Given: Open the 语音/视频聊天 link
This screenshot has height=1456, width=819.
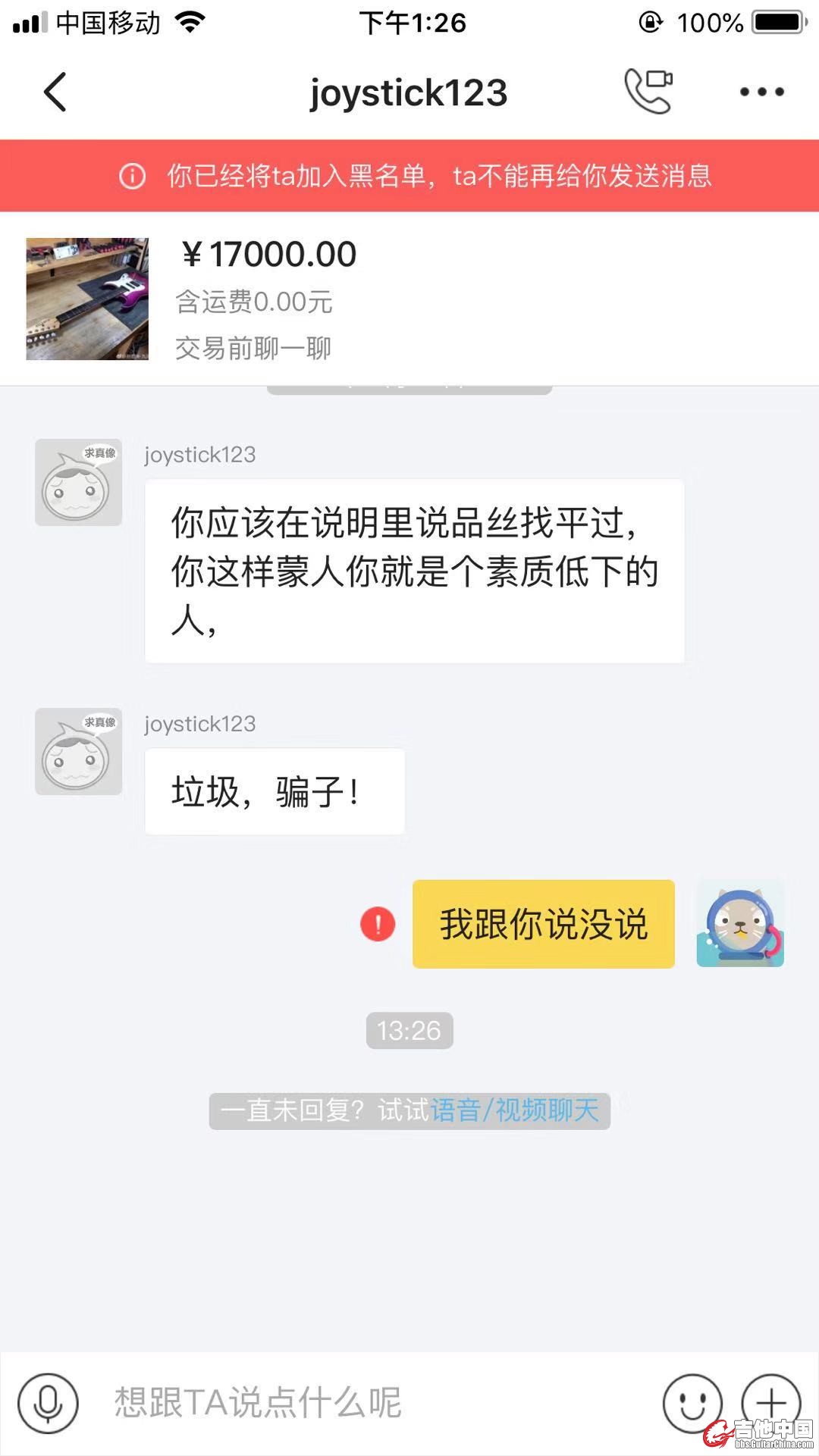Looking at the screenshot, I should [x=514, y=1110].
